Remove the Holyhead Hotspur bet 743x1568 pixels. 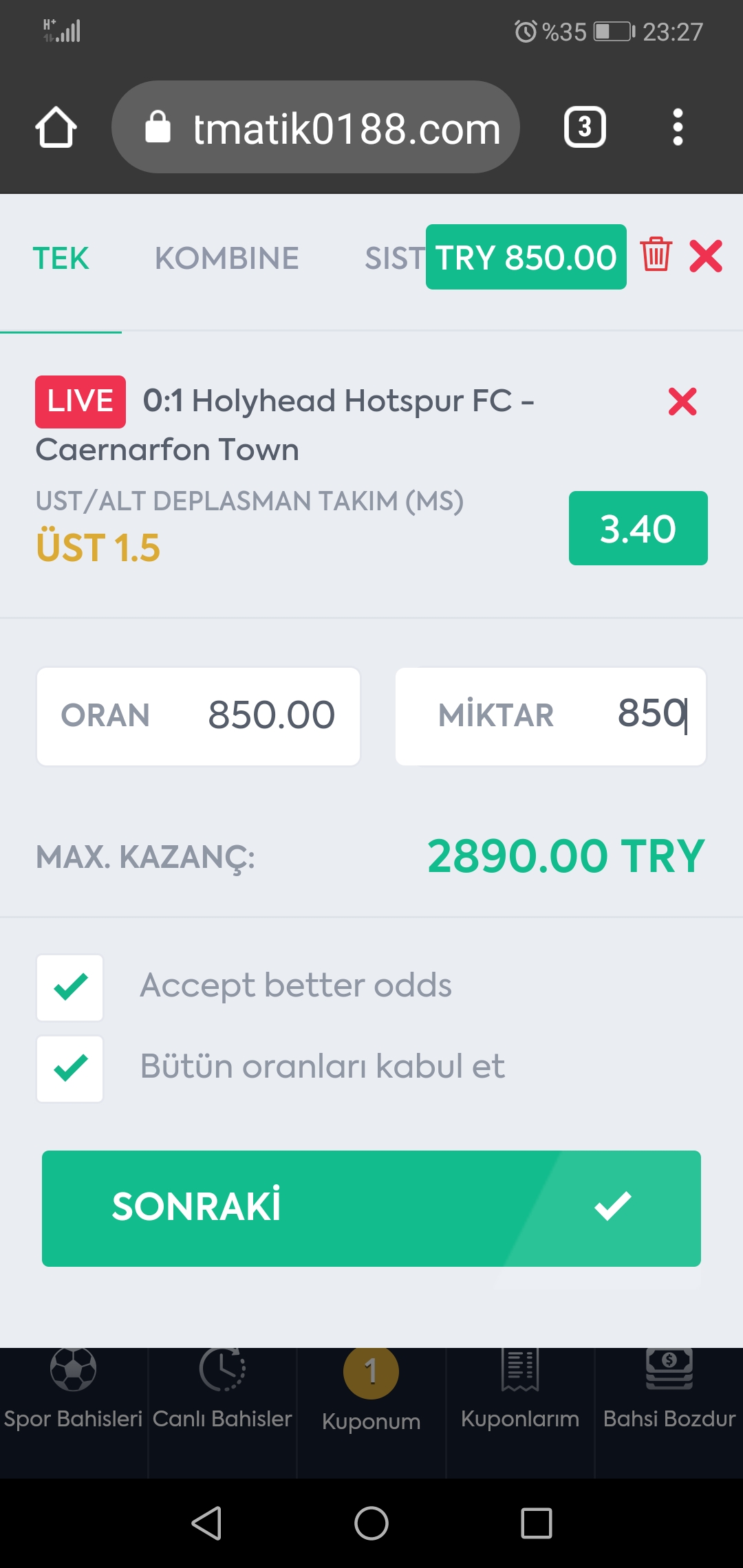click(x=682, y=402)
